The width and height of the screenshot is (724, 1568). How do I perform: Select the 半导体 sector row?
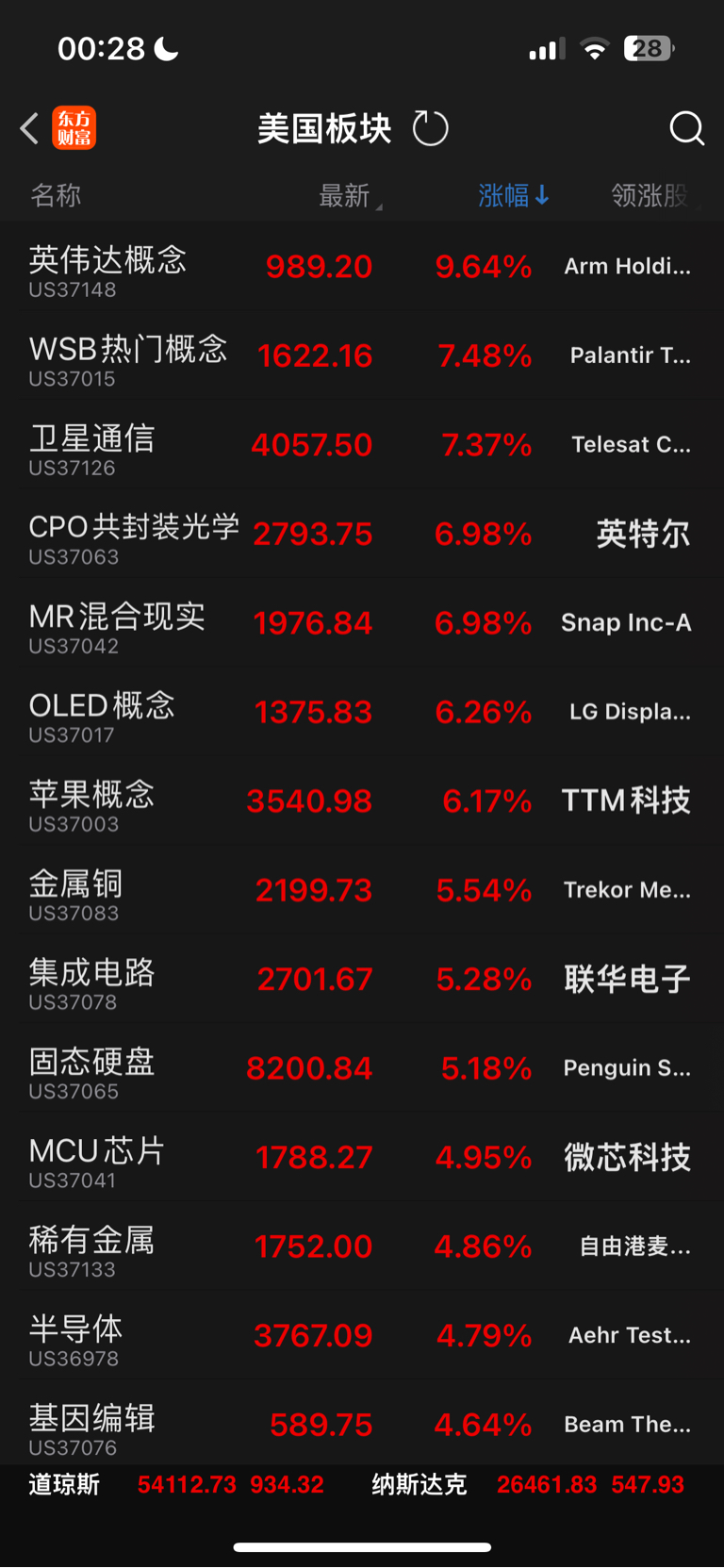362,1336
